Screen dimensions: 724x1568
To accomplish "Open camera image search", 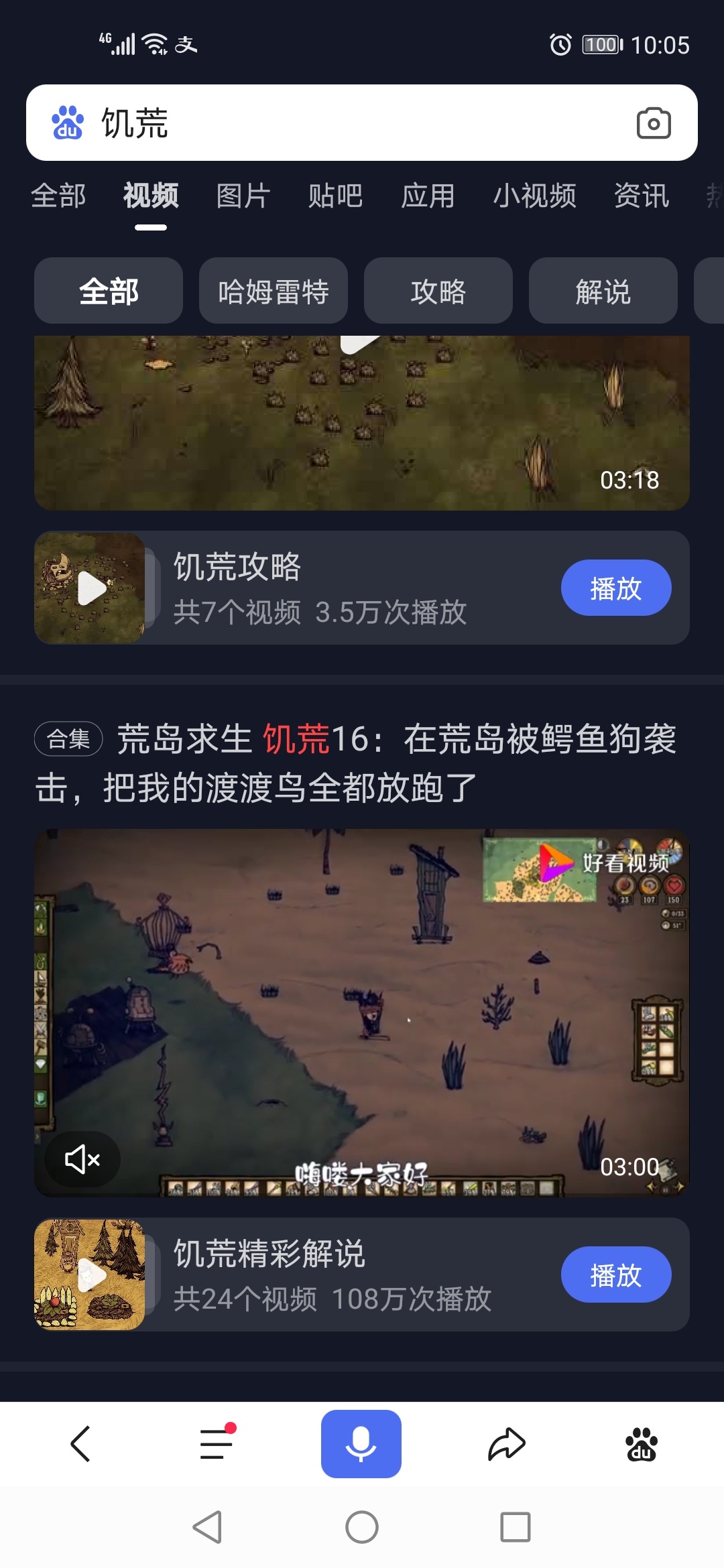I will (x=653, y=123).
